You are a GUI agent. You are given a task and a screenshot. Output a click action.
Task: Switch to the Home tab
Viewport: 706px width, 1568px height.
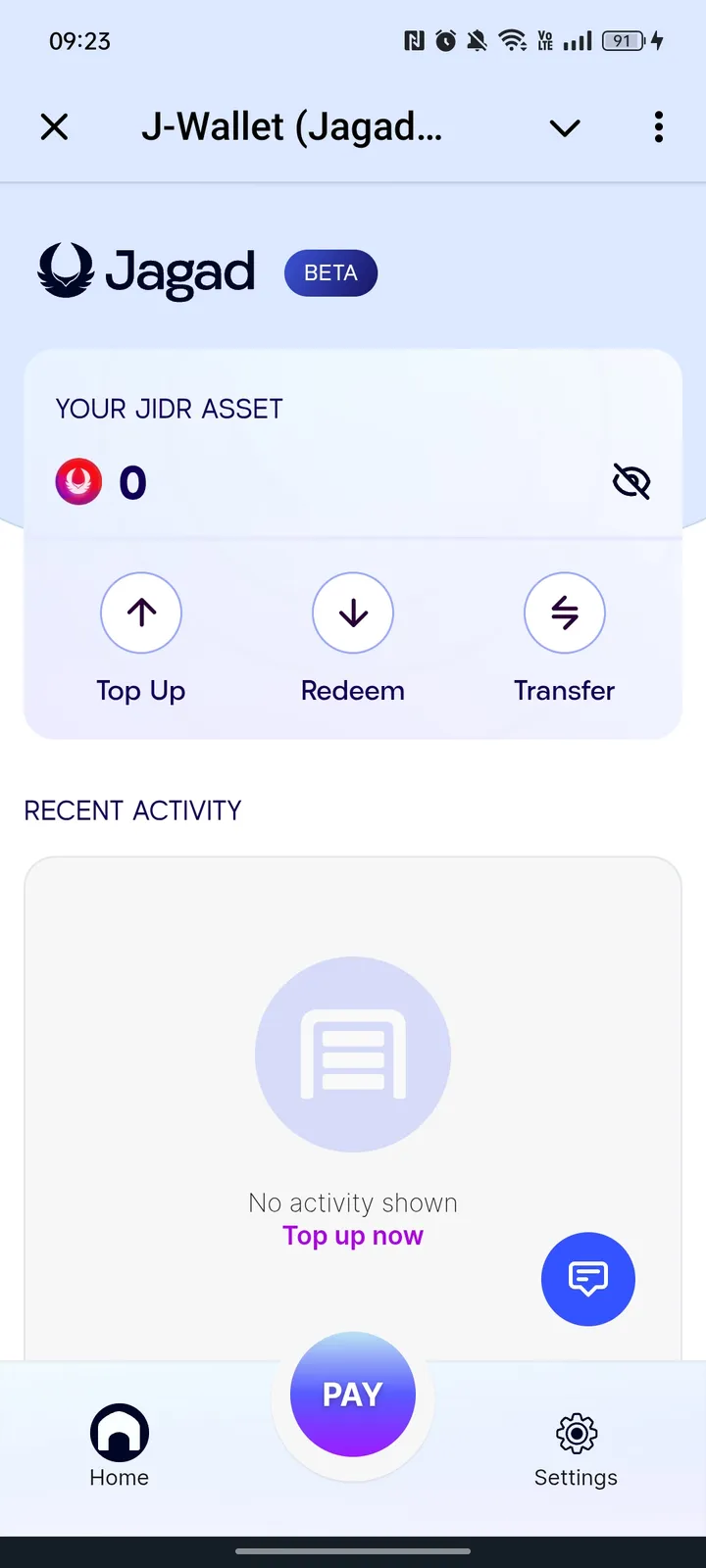coord(120,1446)
